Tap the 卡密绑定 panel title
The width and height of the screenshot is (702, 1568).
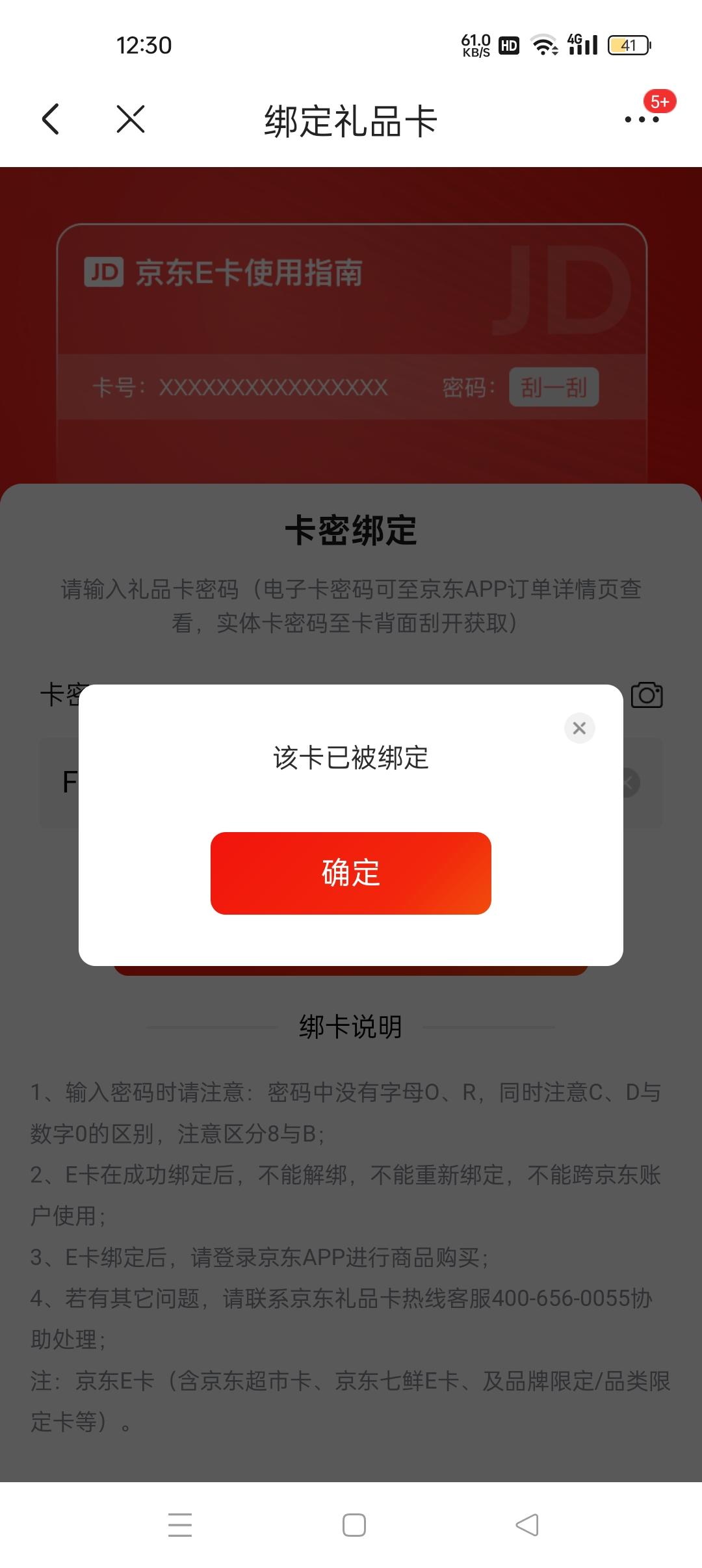coord(351,529)
